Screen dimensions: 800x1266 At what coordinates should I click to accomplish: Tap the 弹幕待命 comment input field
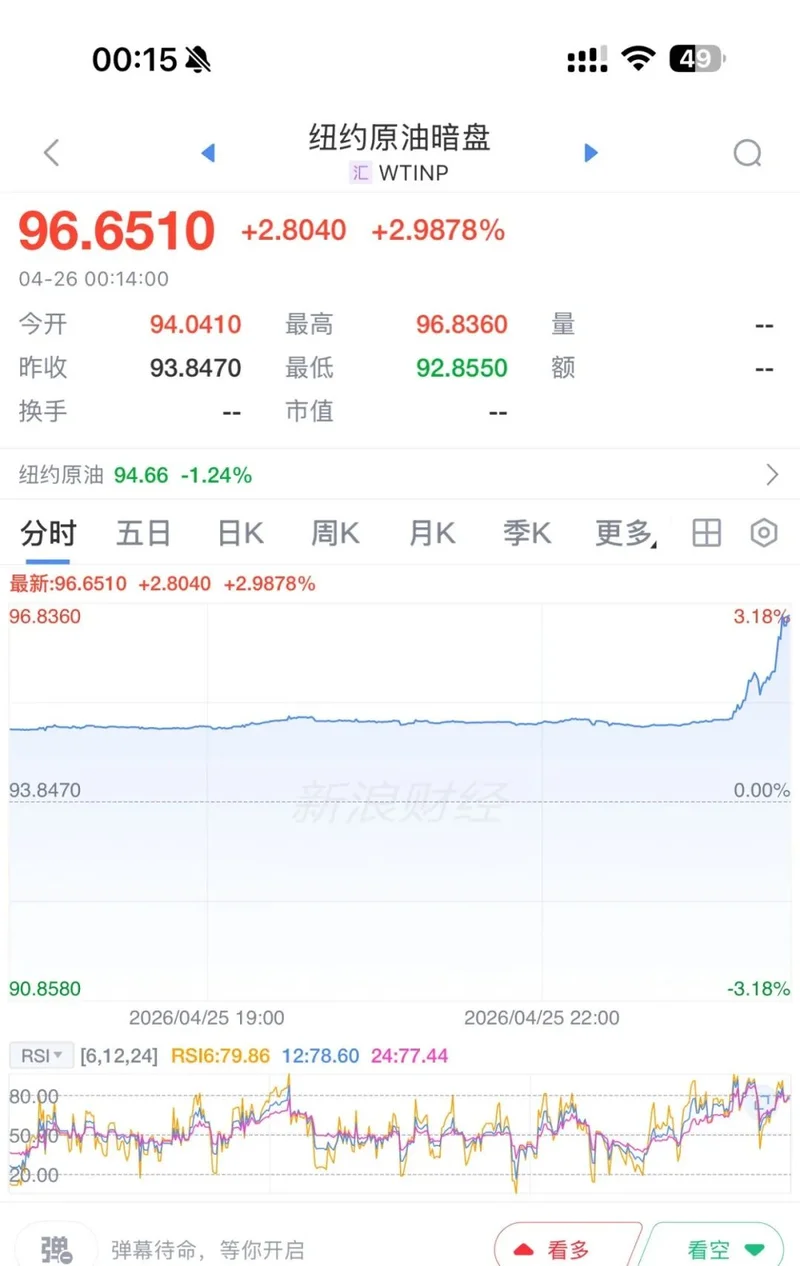pyautogui.click(x=210, y=1250)
